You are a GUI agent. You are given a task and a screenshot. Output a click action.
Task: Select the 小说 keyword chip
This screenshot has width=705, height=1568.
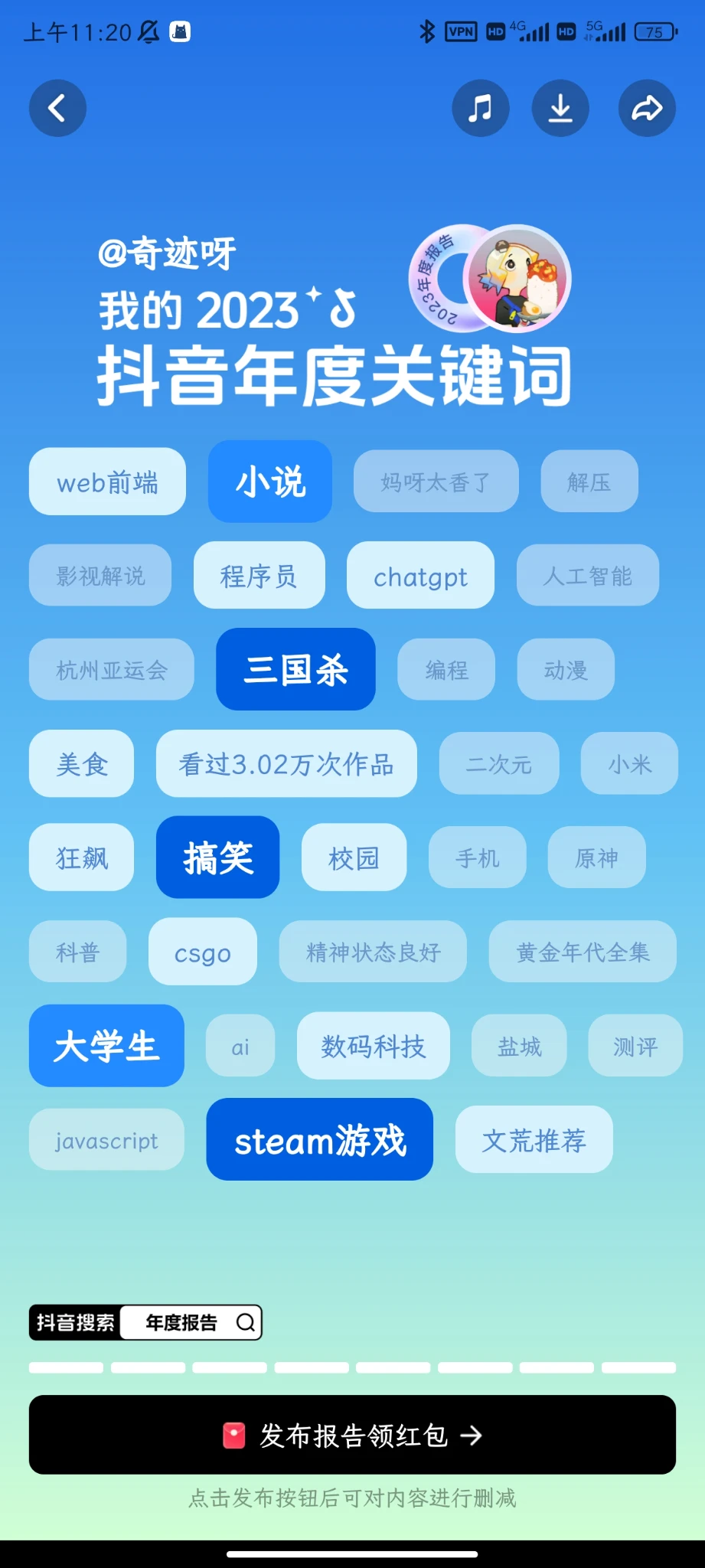pyautogui.click(x=270, y=482)
